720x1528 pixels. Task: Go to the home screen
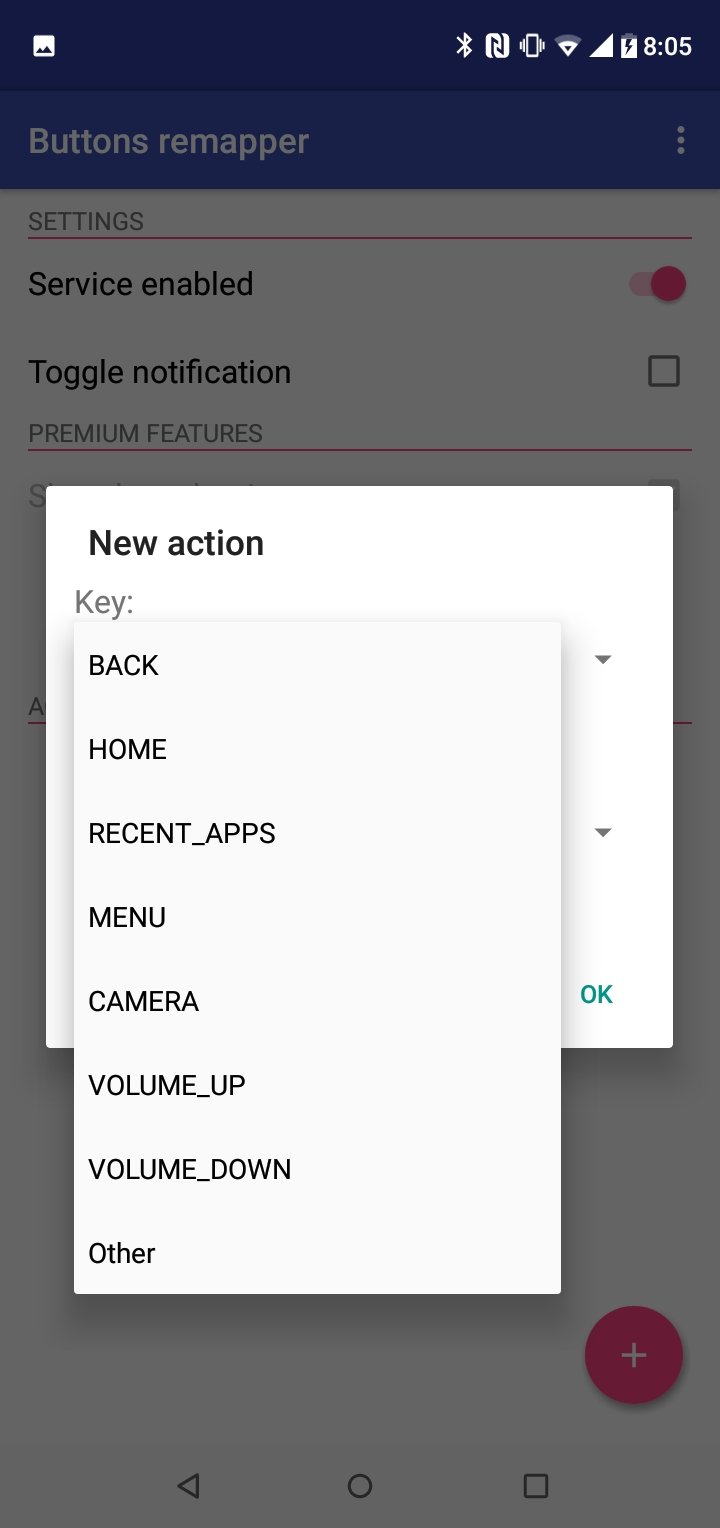[360, 1486]
